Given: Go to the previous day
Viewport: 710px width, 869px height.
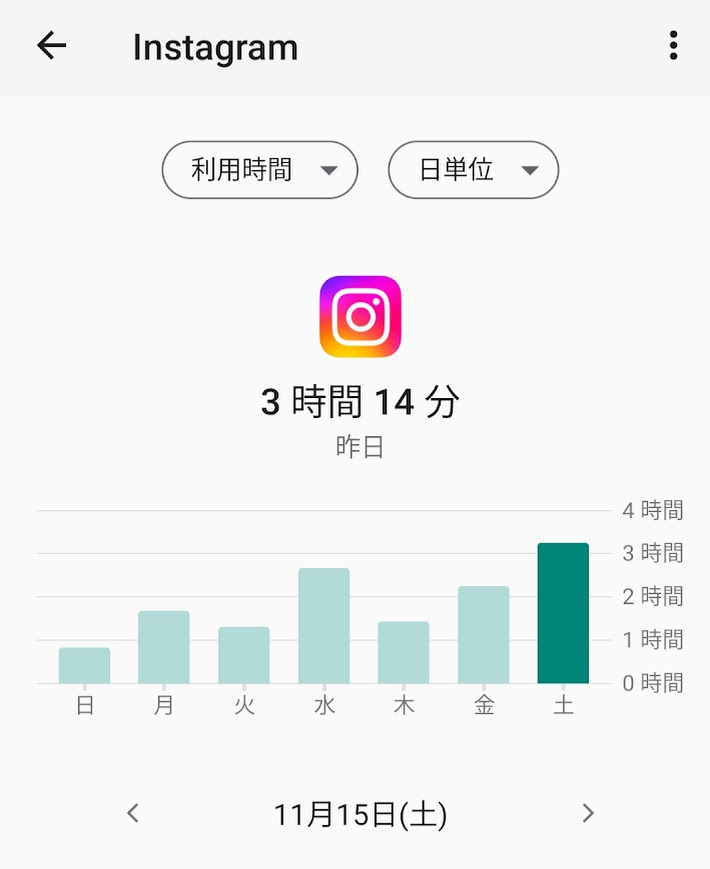Looking at the screenshot, I should point(133,814).
